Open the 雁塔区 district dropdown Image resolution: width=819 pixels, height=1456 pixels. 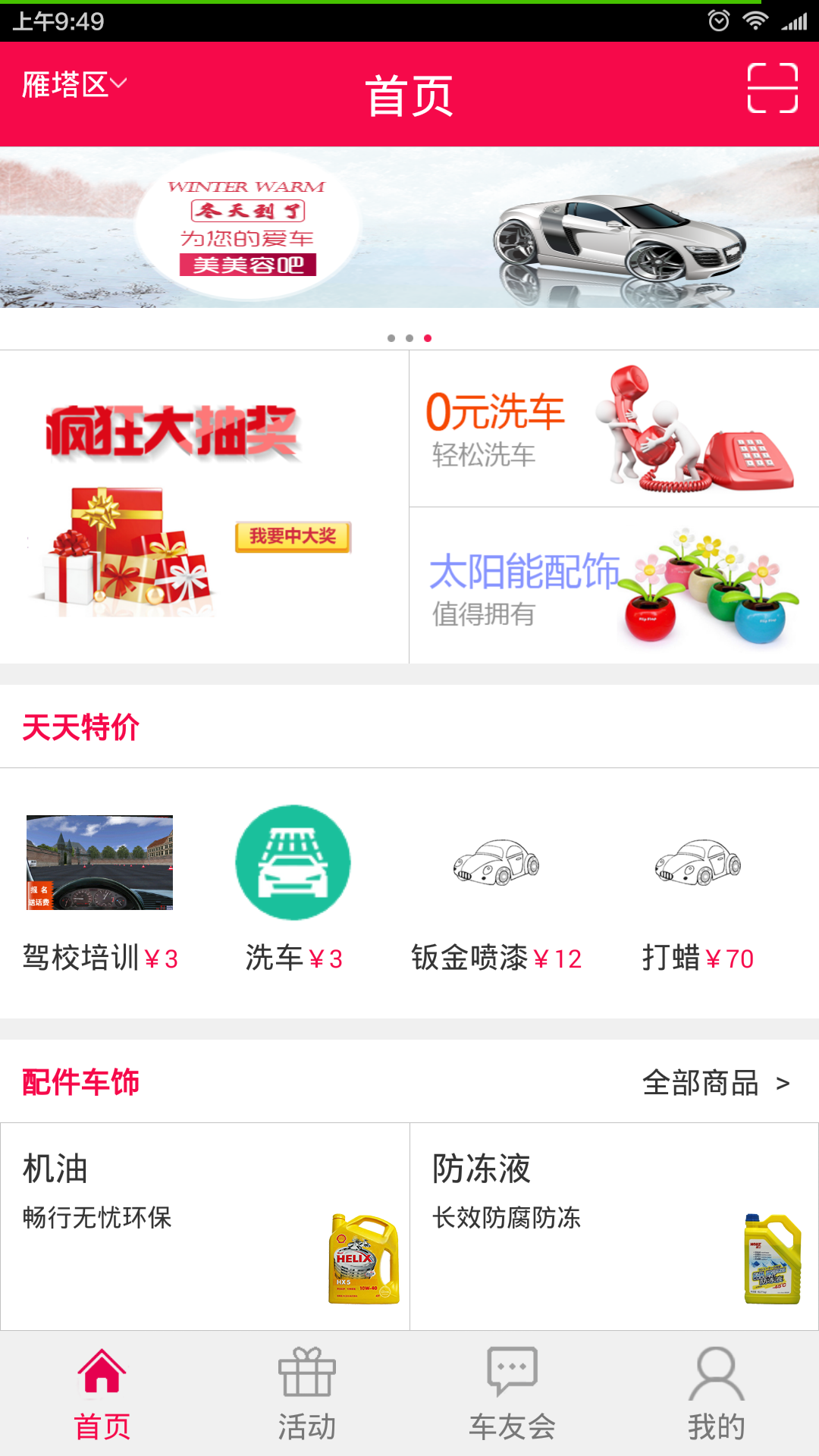click(x=74, y=85)
